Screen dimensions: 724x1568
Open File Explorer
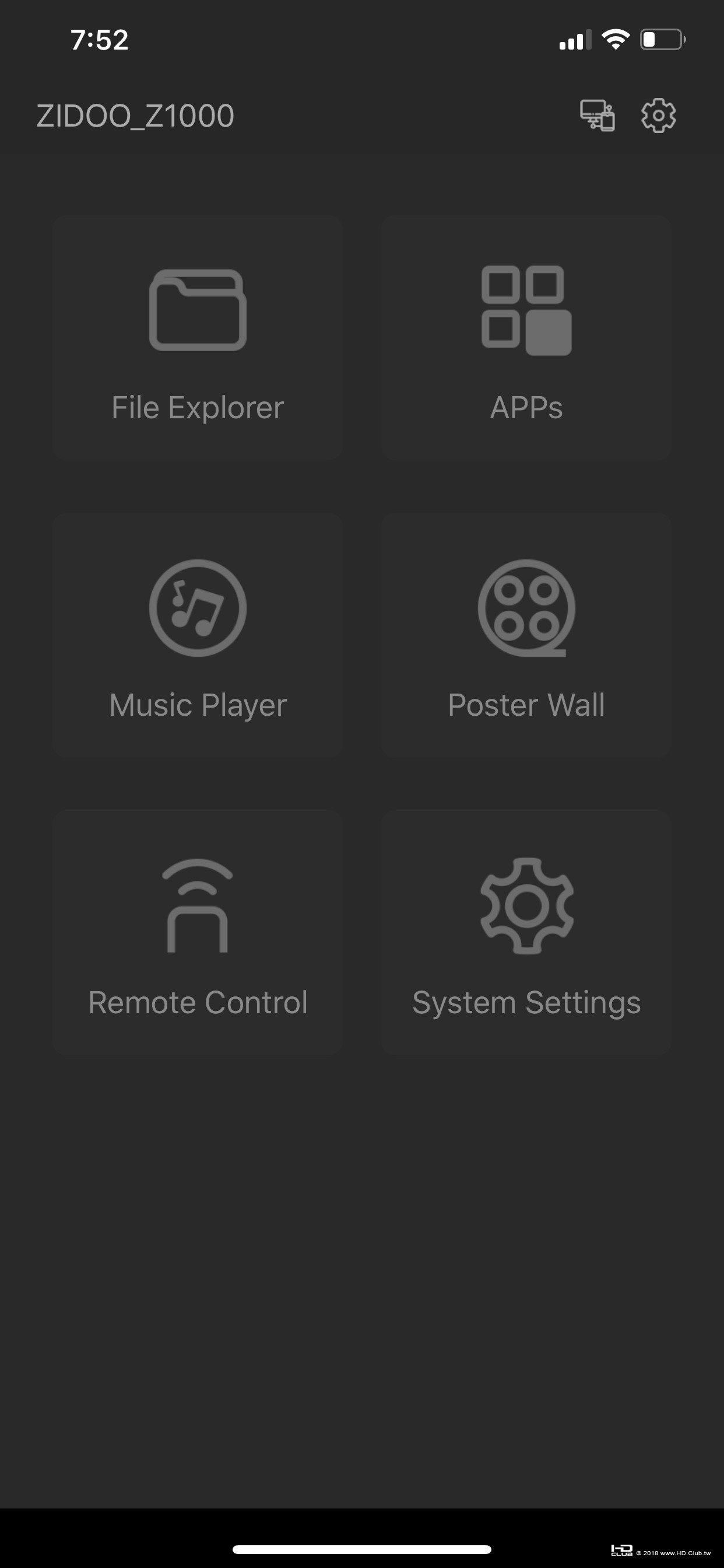pyautogui.click(x=197, y=338)
